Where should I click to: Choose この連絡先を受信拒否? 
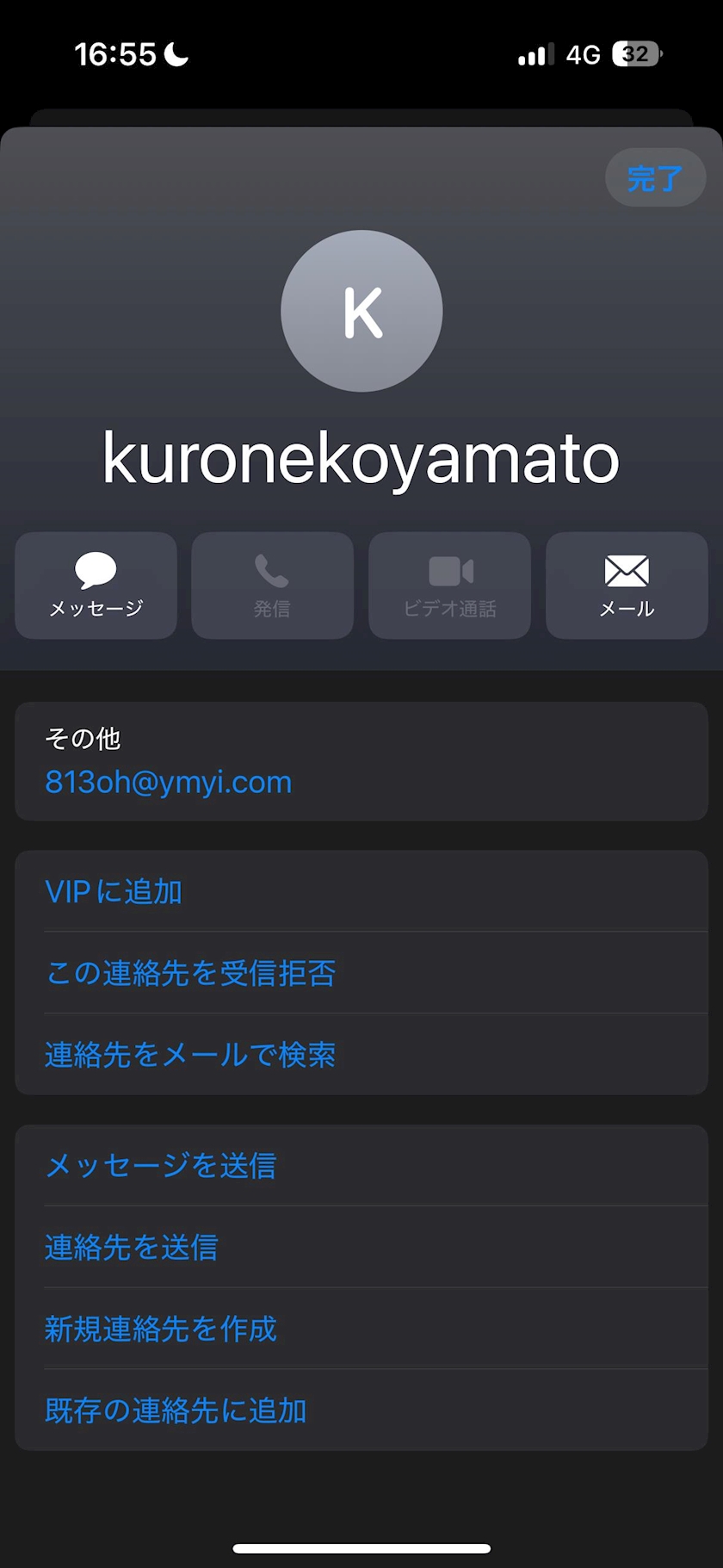361,973
